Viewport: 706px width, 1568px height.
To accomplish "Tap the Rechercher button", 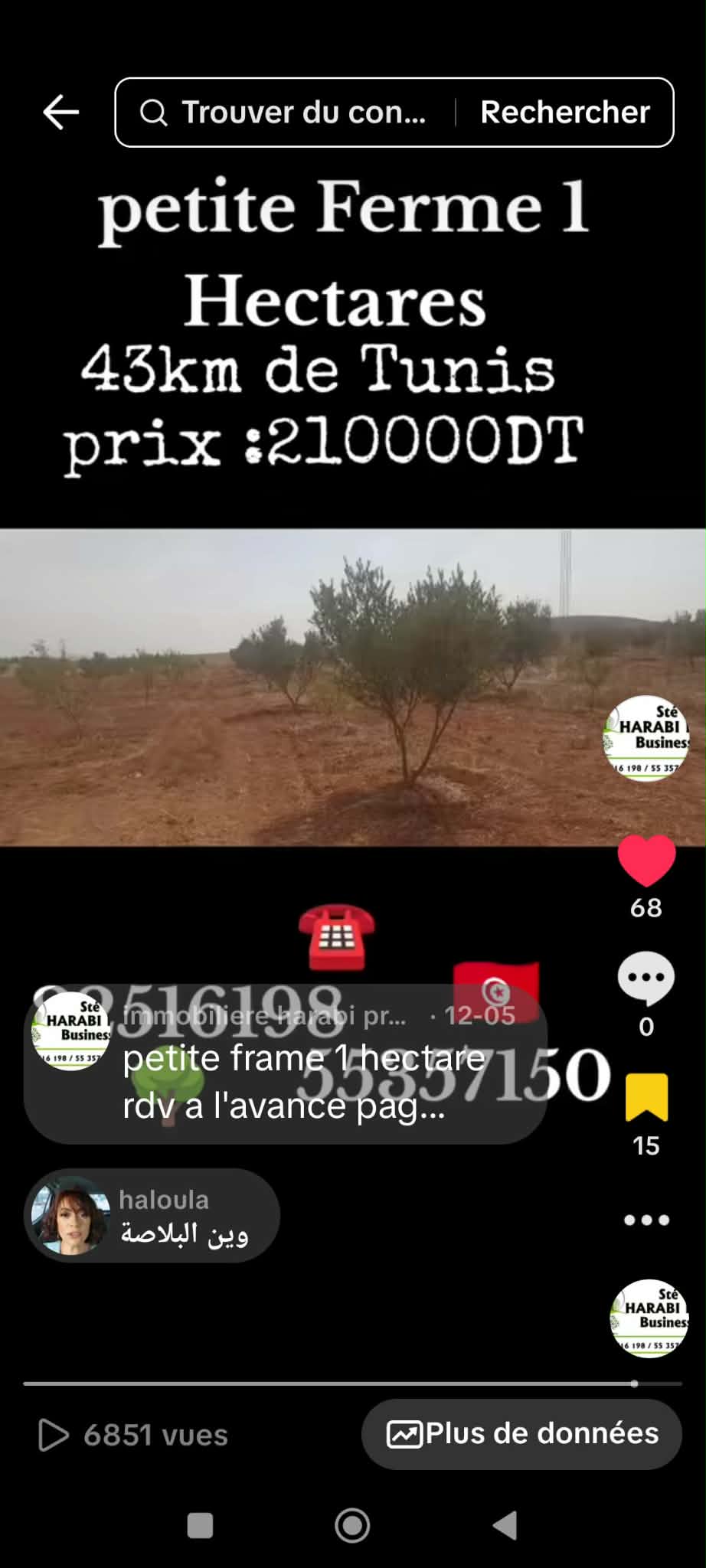I will pyautogui.click(x=564, y=112).
